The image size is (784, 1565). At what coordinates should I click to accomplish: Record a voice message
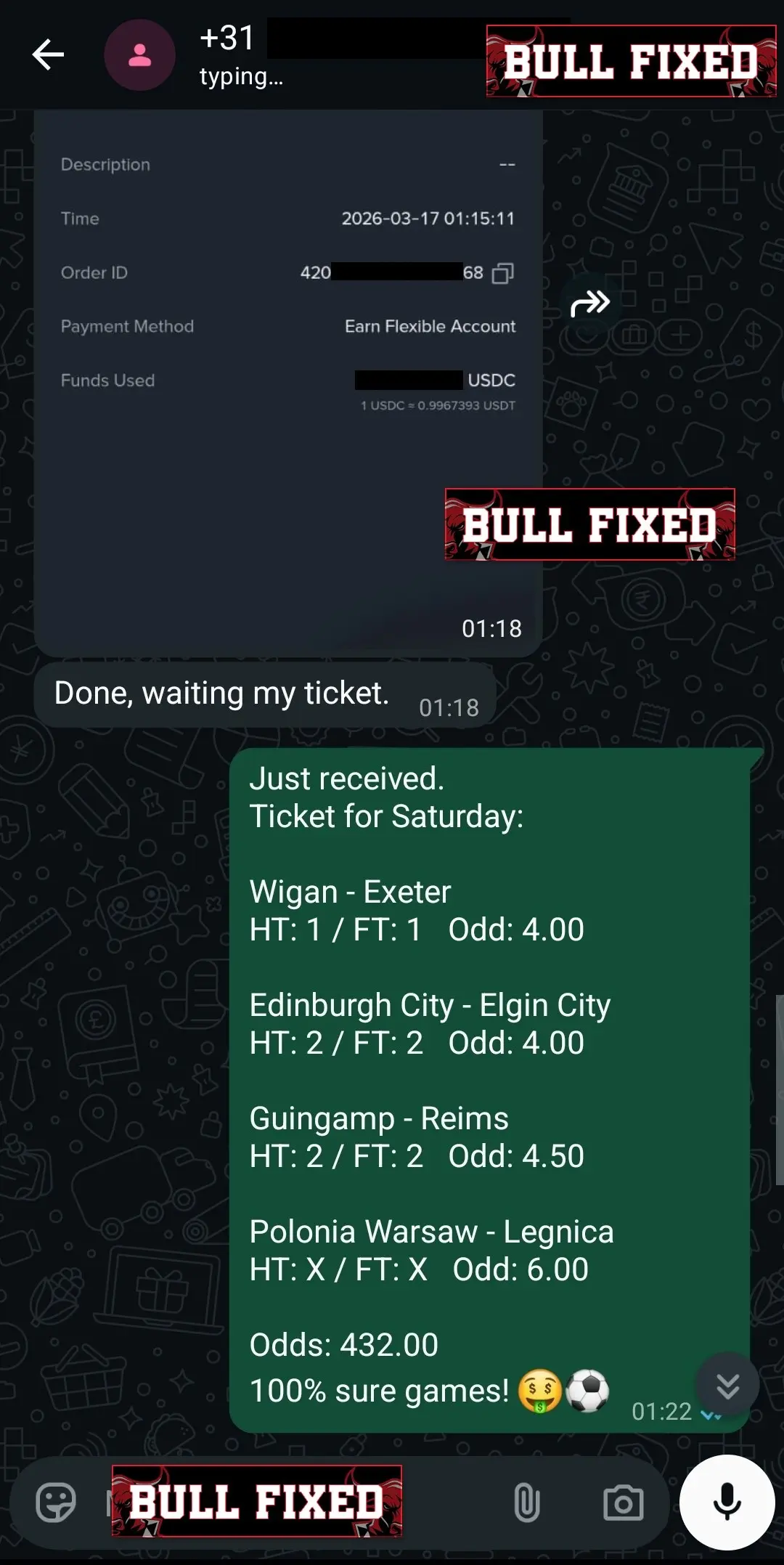[727, 1502]
